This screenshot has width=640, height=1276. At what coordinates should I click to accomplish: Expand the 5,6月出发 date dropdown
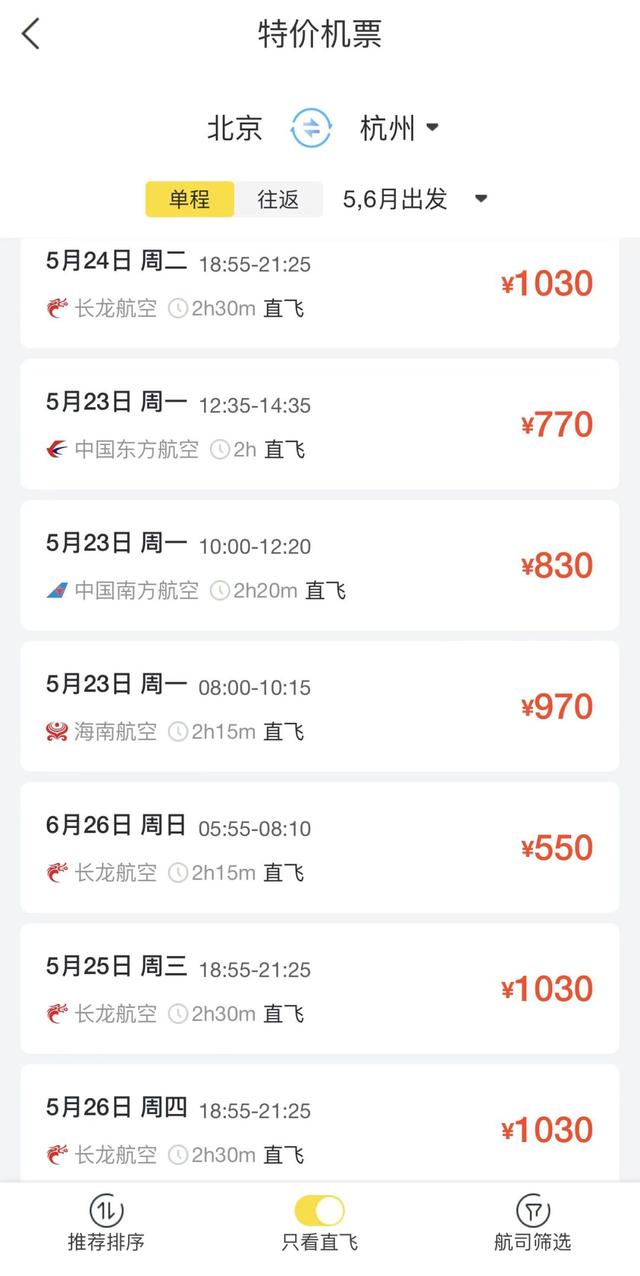414,199
